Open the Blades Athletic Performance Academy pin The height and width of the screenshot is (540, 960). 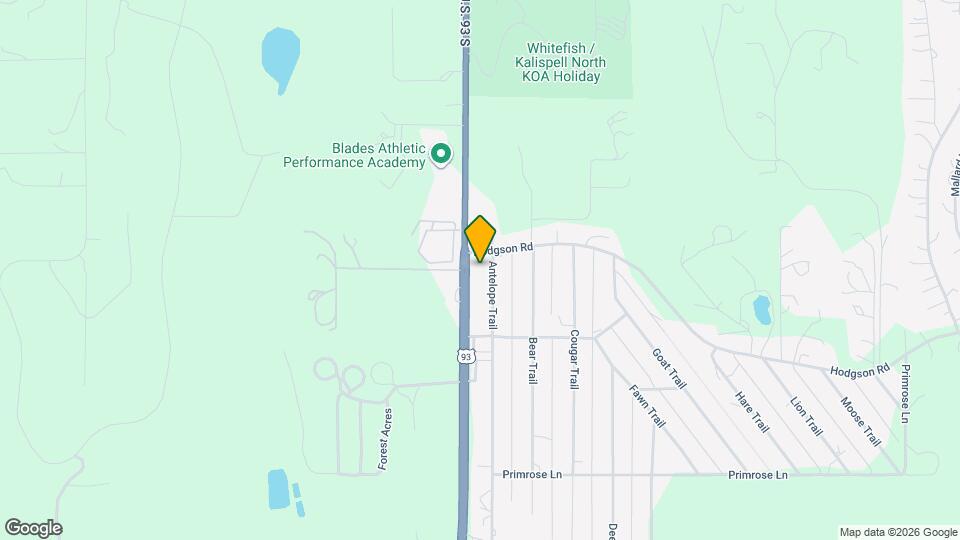tap(442, 154)
